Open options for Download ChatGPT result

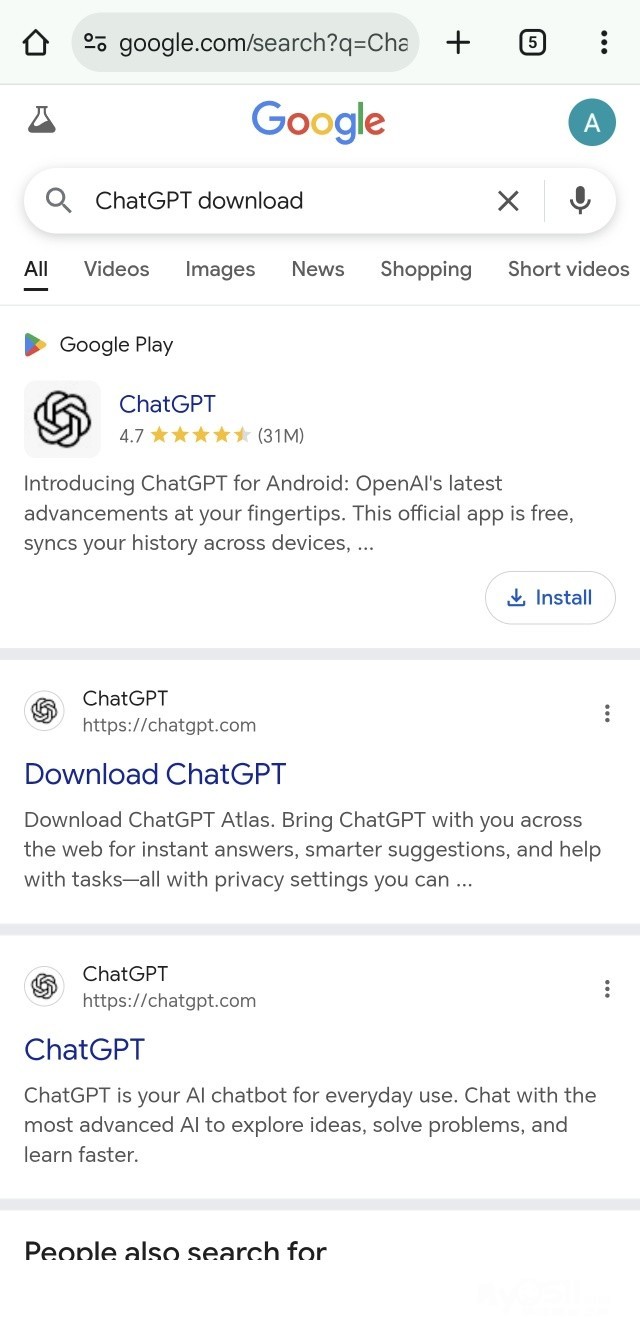tap(607, 713)
